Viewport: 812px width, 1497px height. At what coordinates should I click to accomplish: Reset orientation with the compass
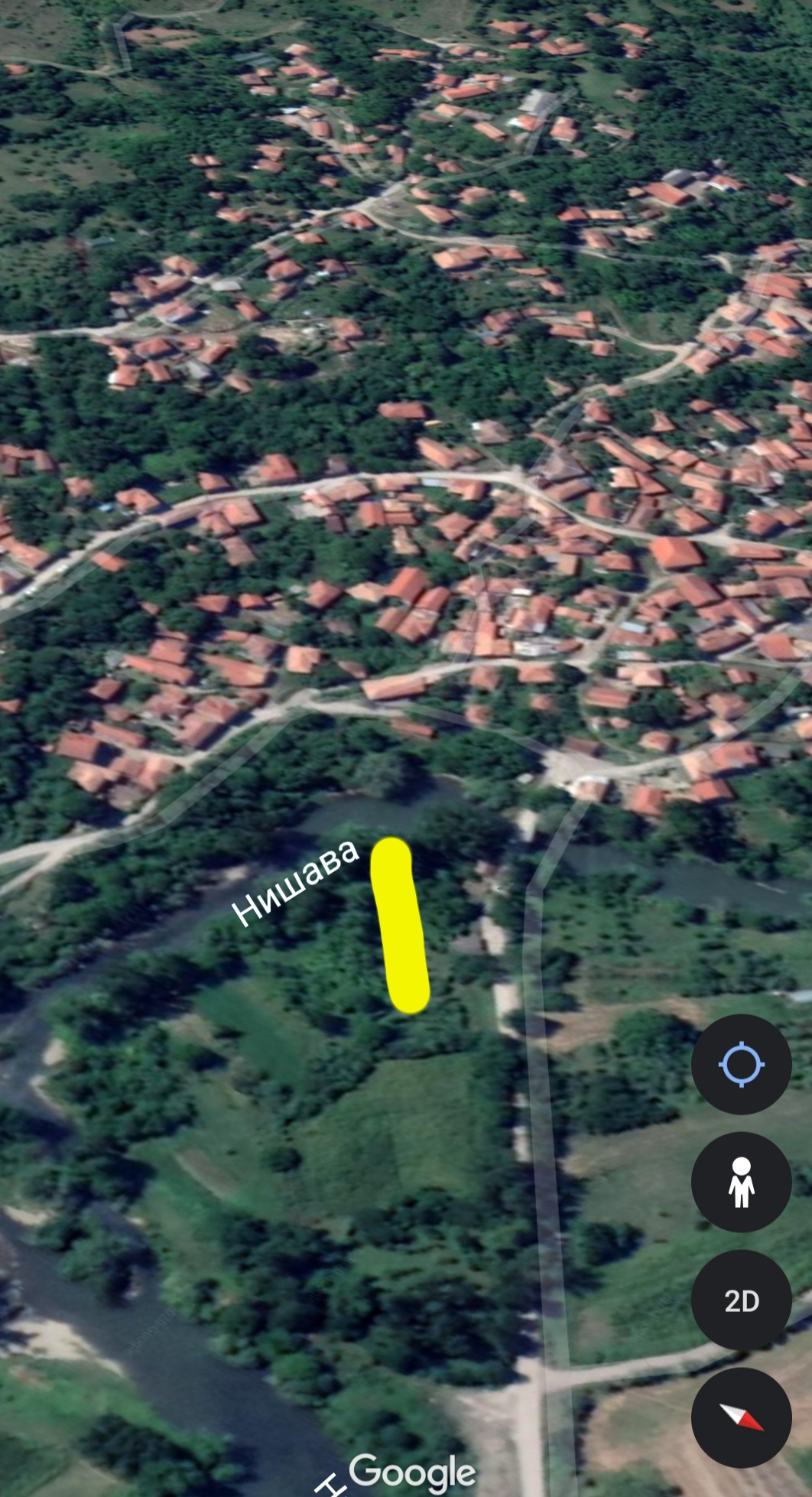741,1417
